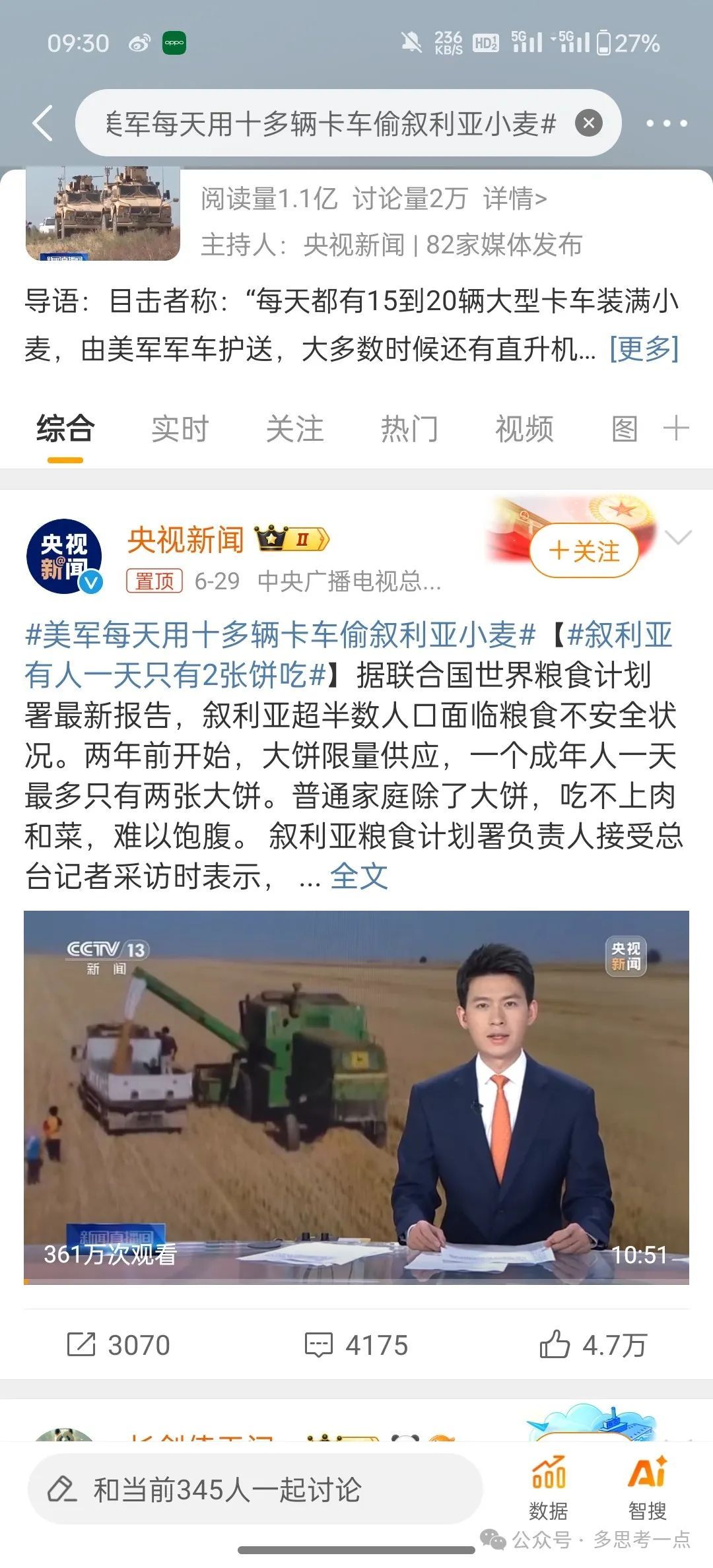Follow 央视新闻 with the +关注 button

[x=584, y=551]
